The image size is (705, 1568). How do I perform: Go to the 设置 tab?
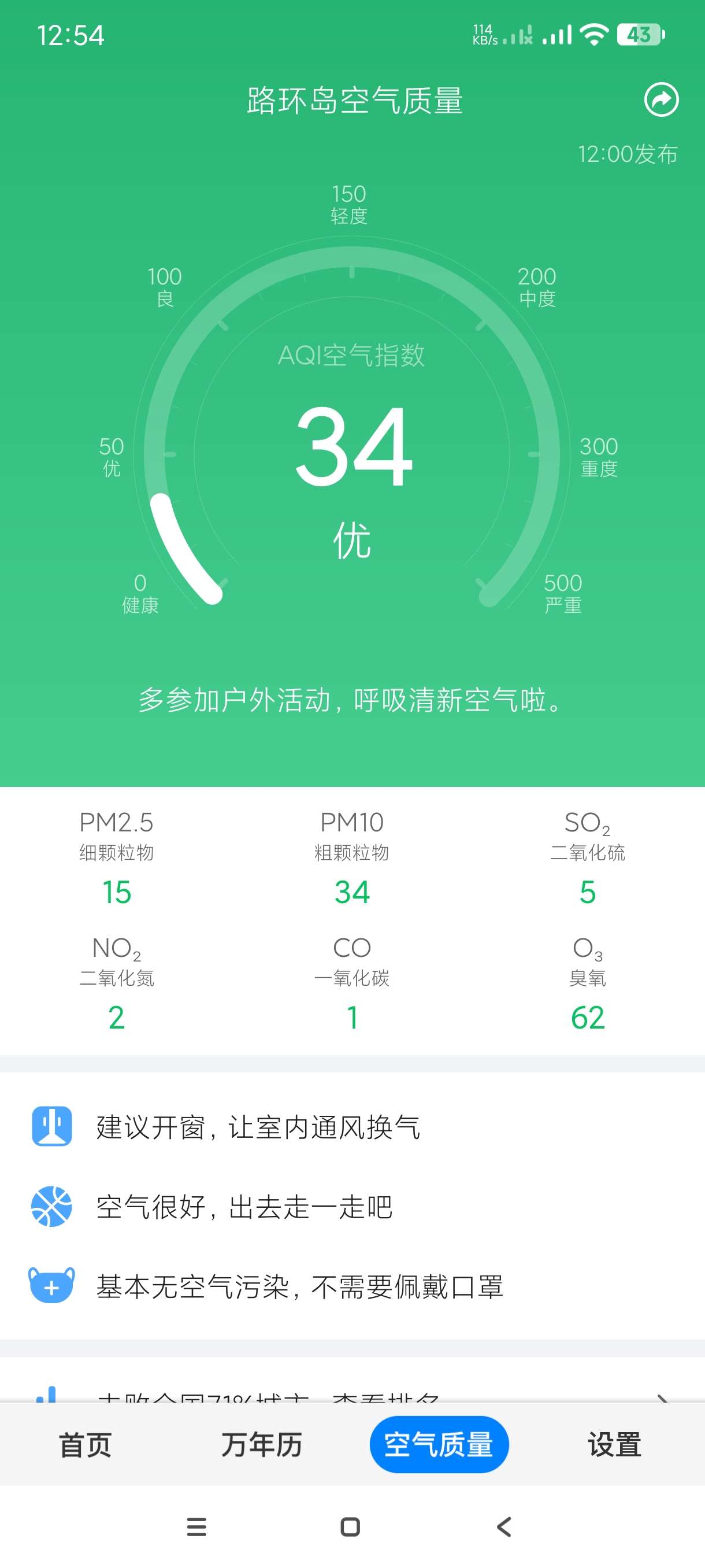[614, 1444]
